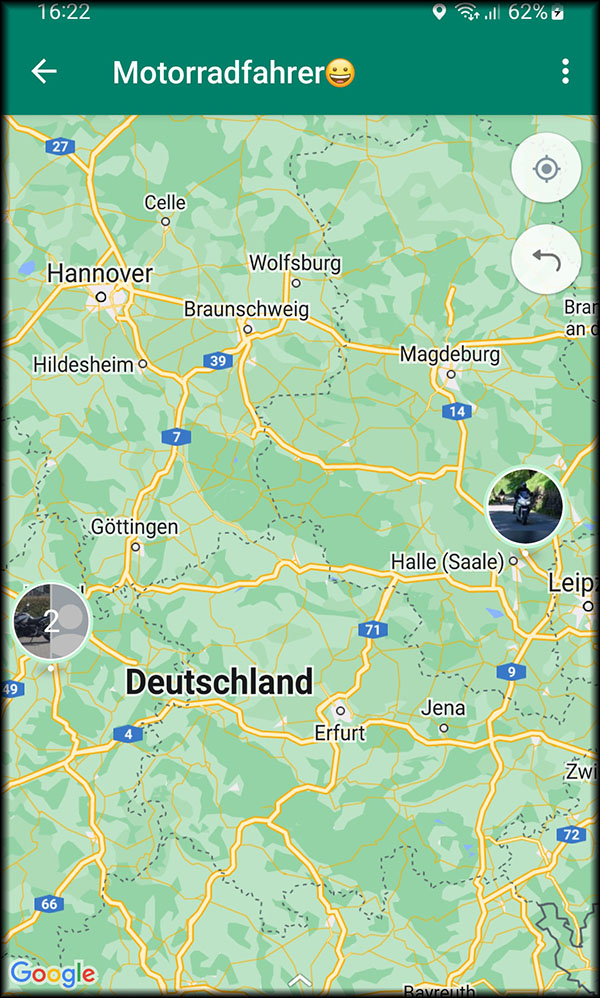Center map on my location

tap(546, 168)
